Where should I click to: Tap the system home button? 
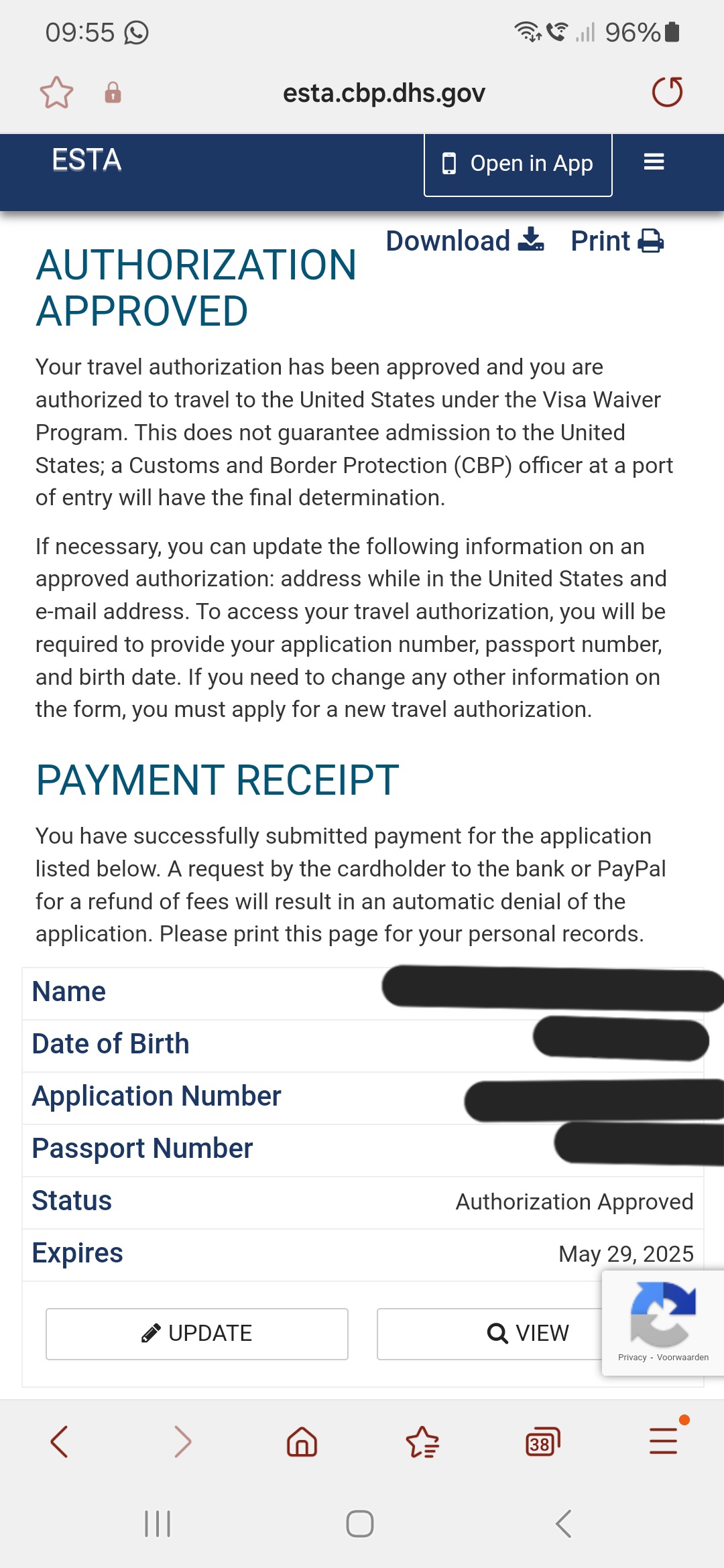coord(360,1523)
